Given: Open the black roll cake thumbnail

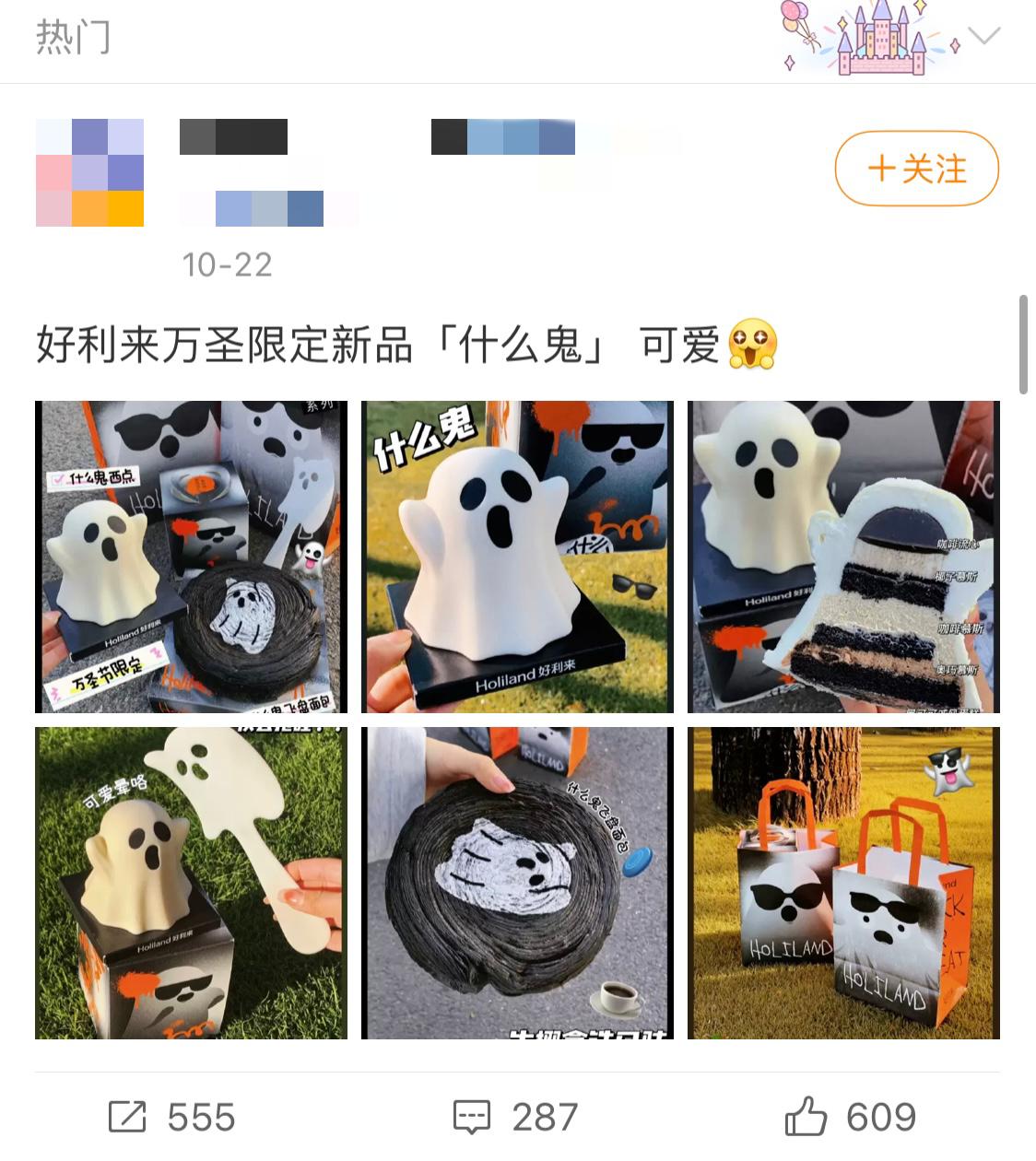Looking at the screenshot, I should pyautogui.click(x=516, y=882).
